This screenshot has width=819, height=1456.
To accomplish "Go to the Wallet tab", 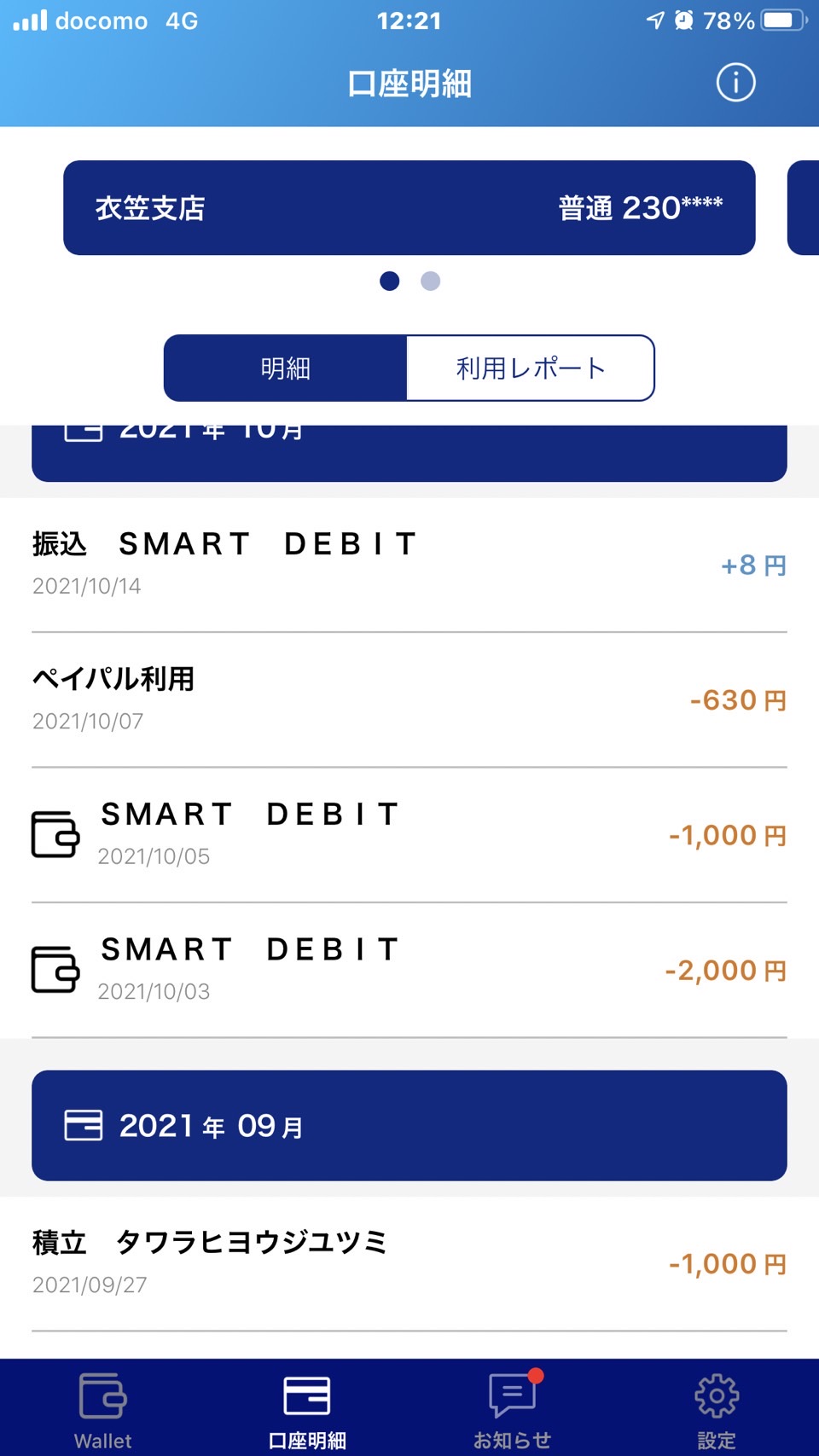I will (102, 1409).
